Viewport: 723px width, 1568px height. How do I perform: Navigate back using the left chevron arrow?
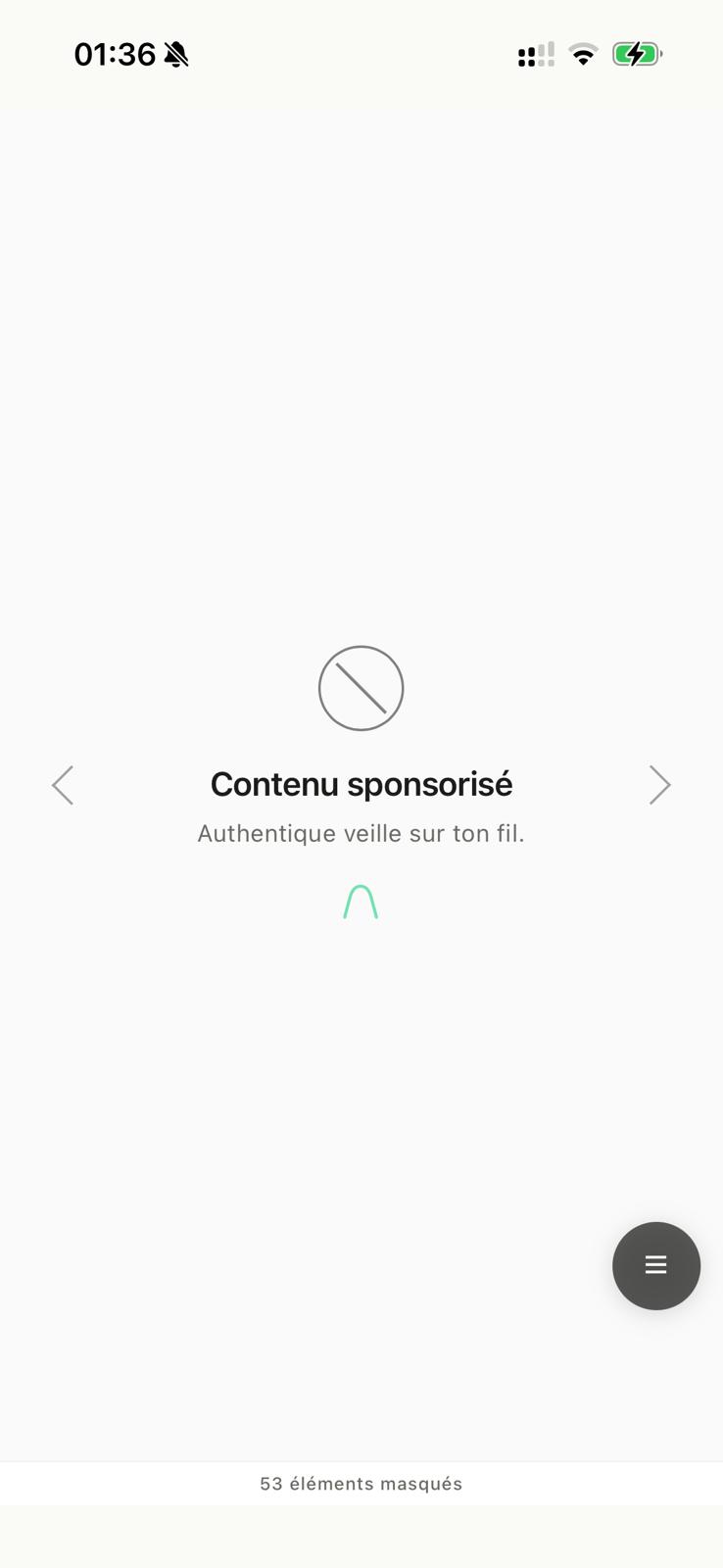62,784
